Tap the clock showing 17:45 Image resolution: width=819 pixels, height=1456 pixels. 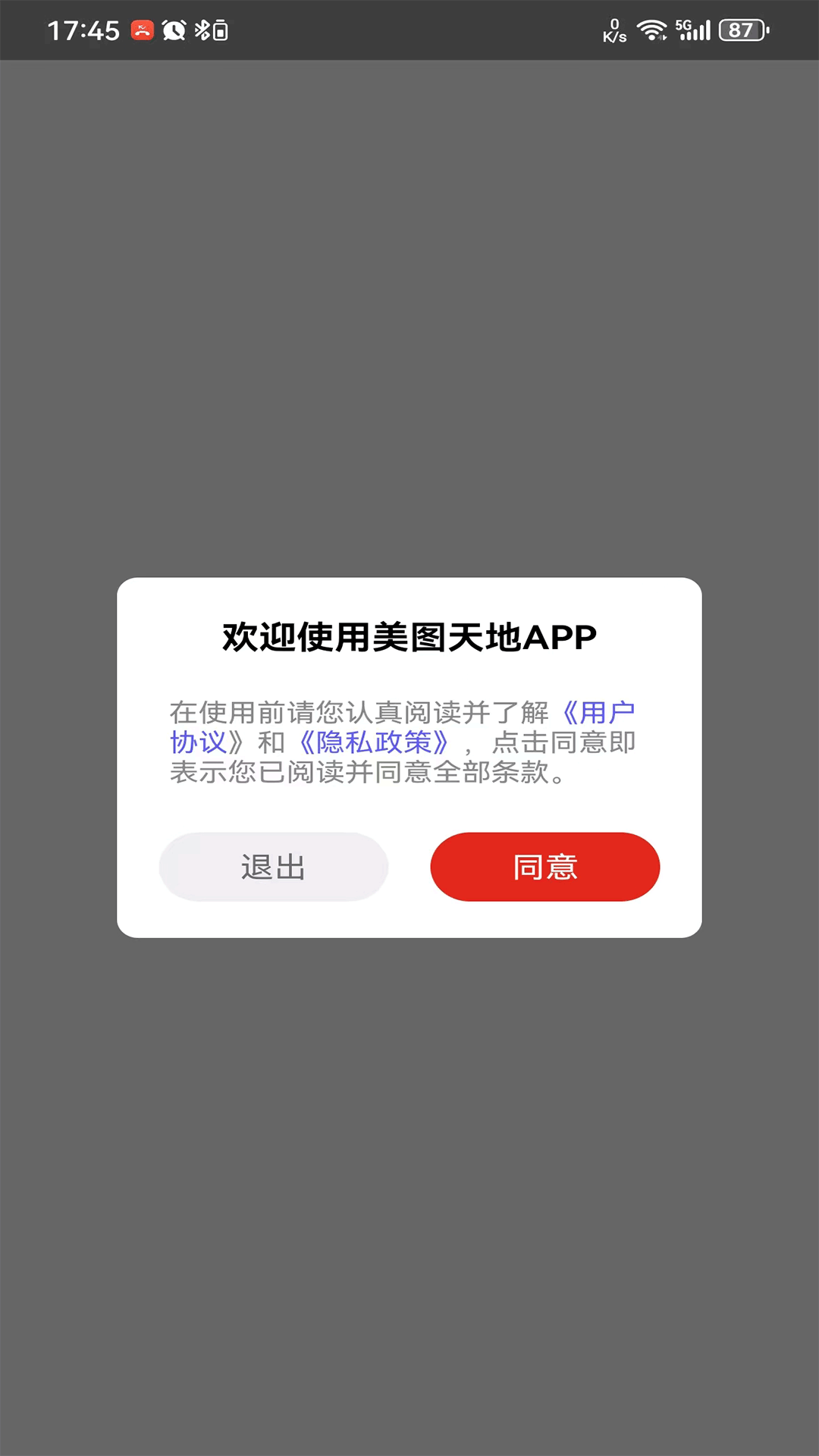point(83,30)
